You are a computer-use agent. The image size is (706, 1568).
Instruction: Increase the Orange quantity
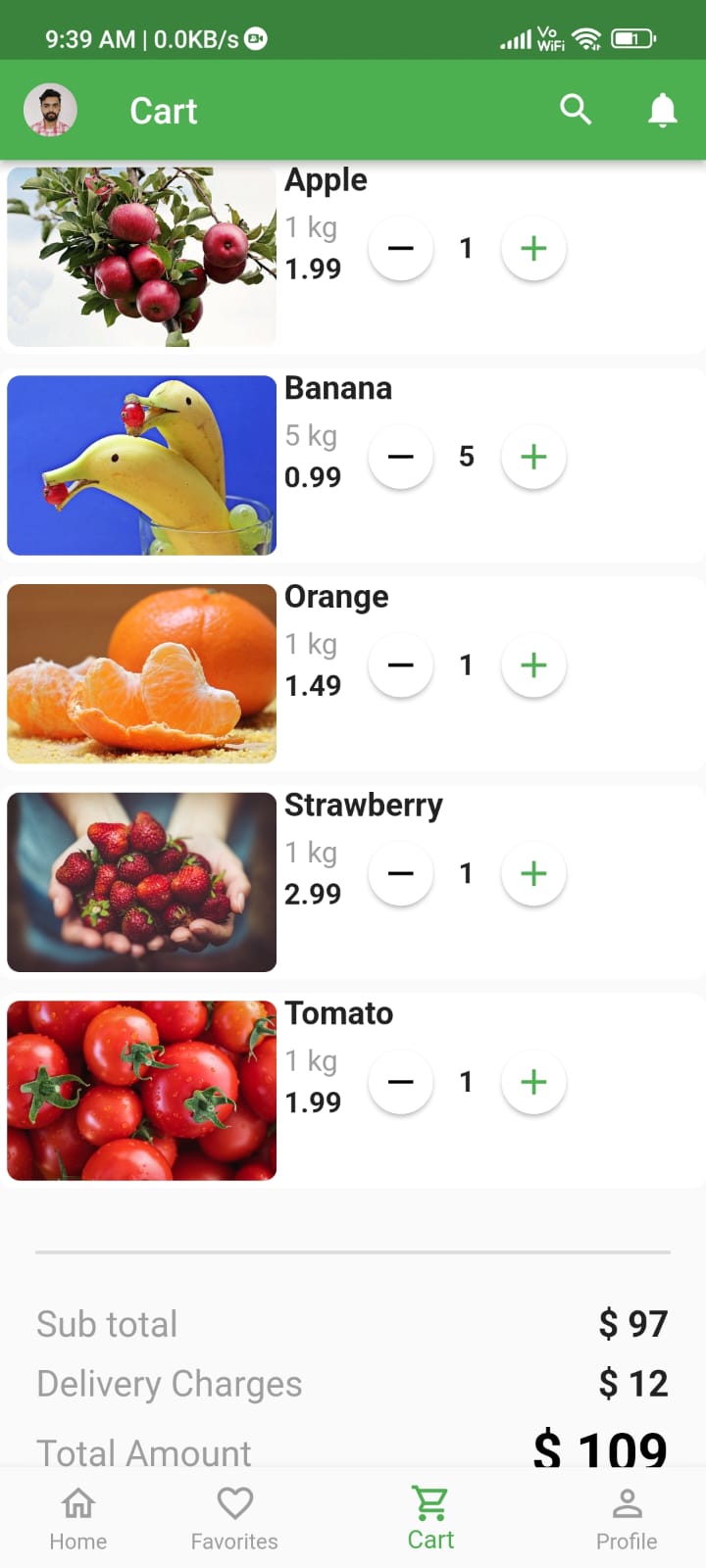coord(533,665)
